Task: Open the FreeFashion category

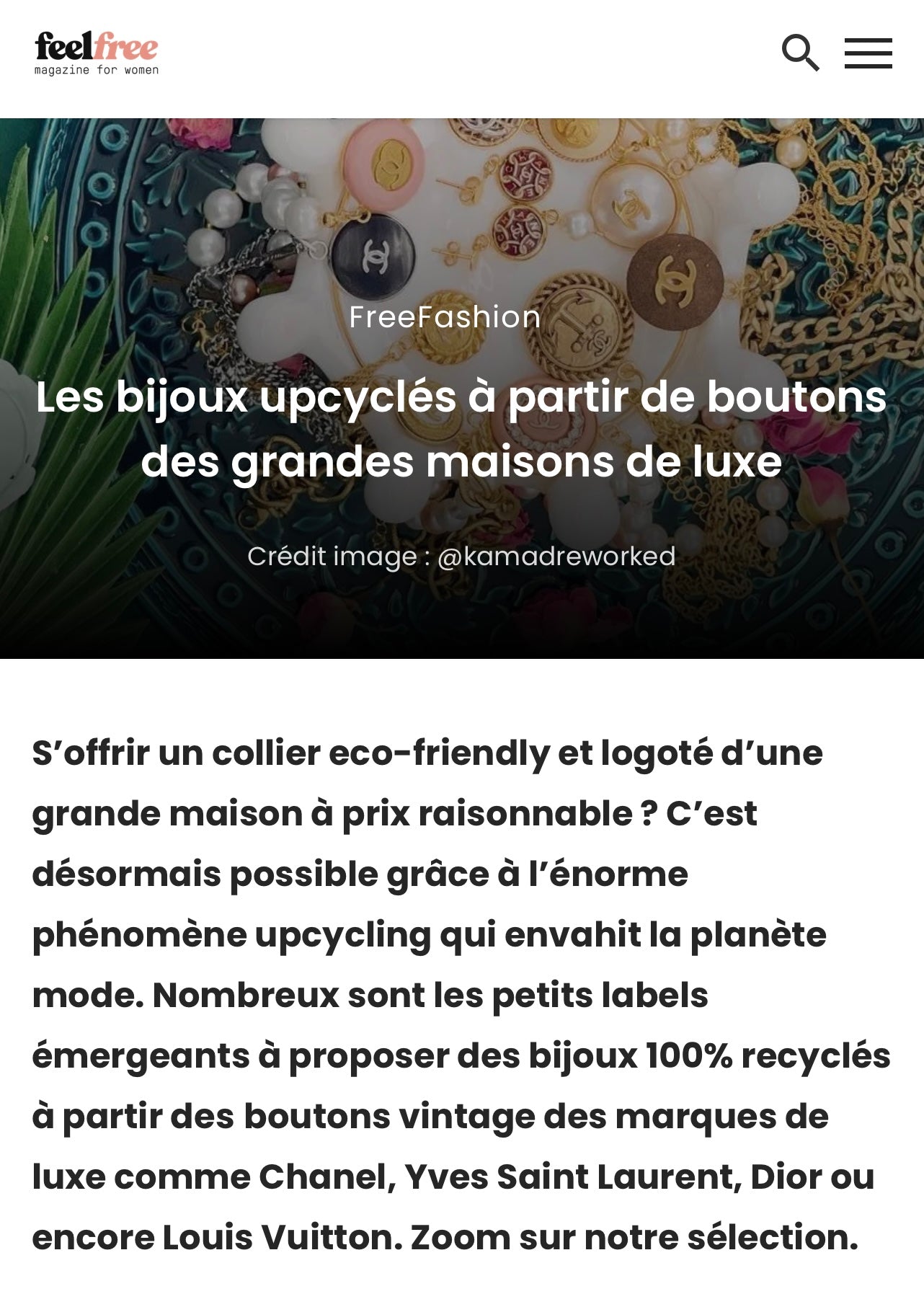Action: 444,317
